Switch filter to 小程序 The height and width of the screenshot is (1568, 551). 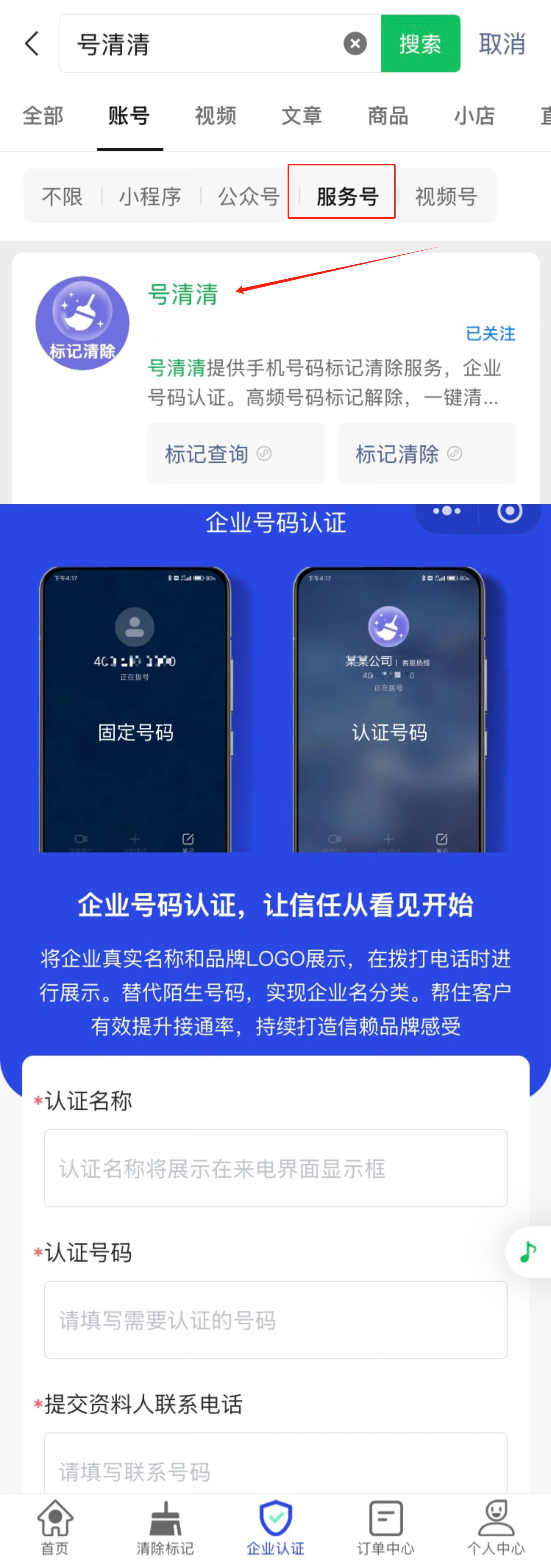point(150,196)
